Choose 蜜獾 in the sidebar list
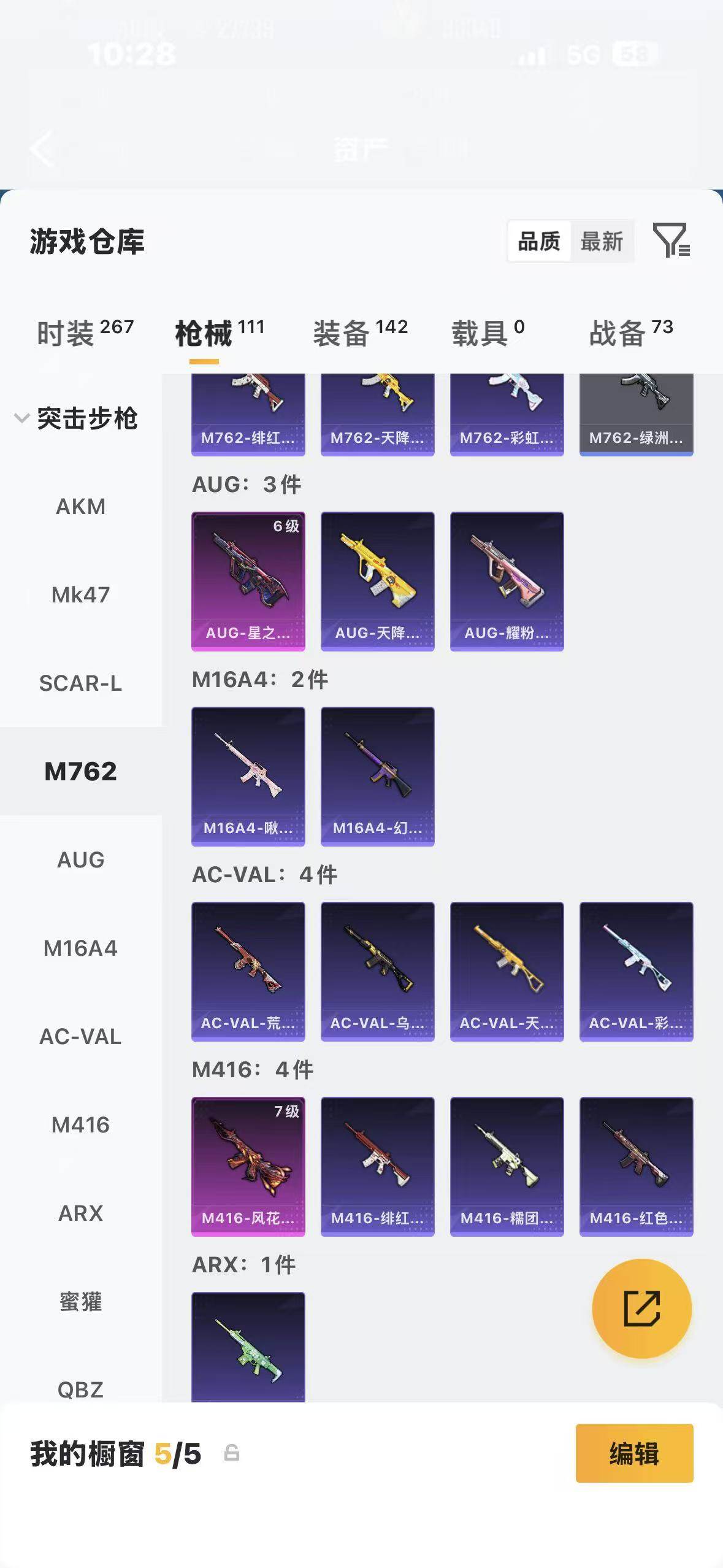723x1568 pixels. 81,1302
